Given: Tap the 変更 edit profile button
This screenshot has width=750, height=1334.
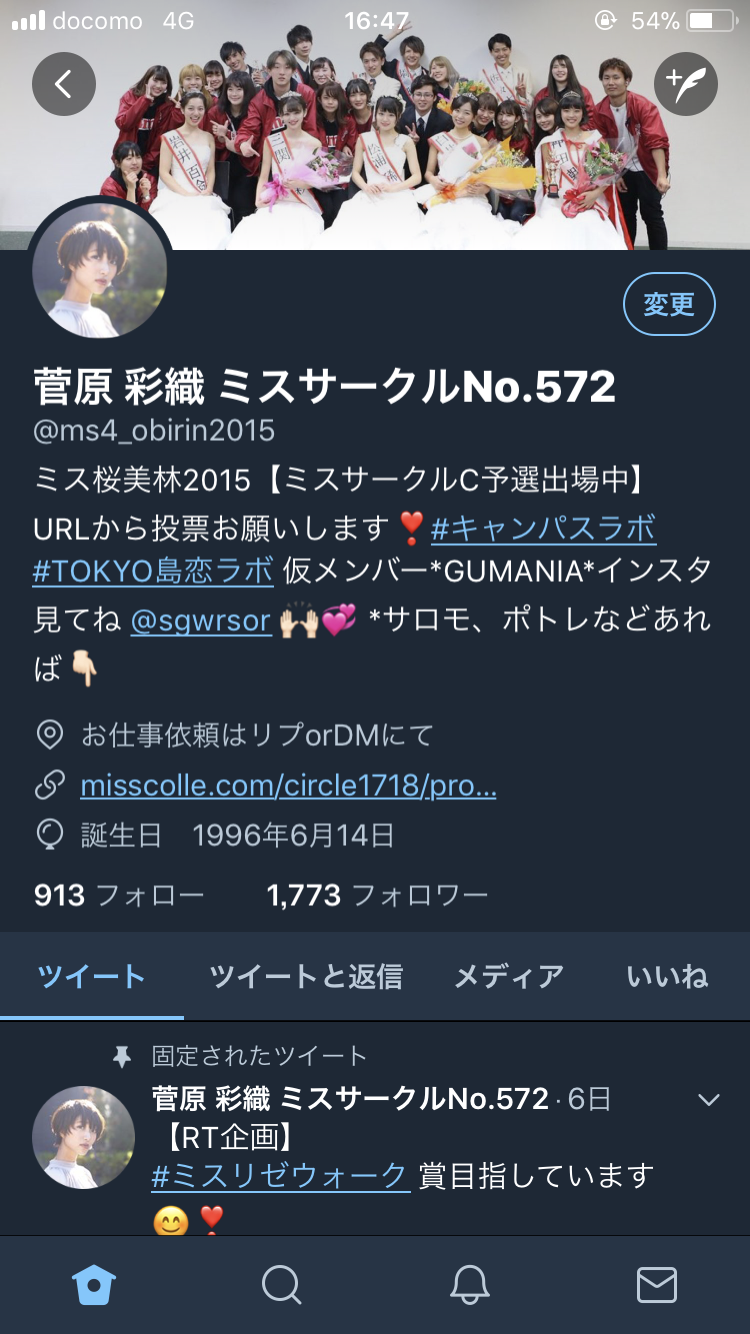Looking at the screenshot, I should (x=669, y=304).
